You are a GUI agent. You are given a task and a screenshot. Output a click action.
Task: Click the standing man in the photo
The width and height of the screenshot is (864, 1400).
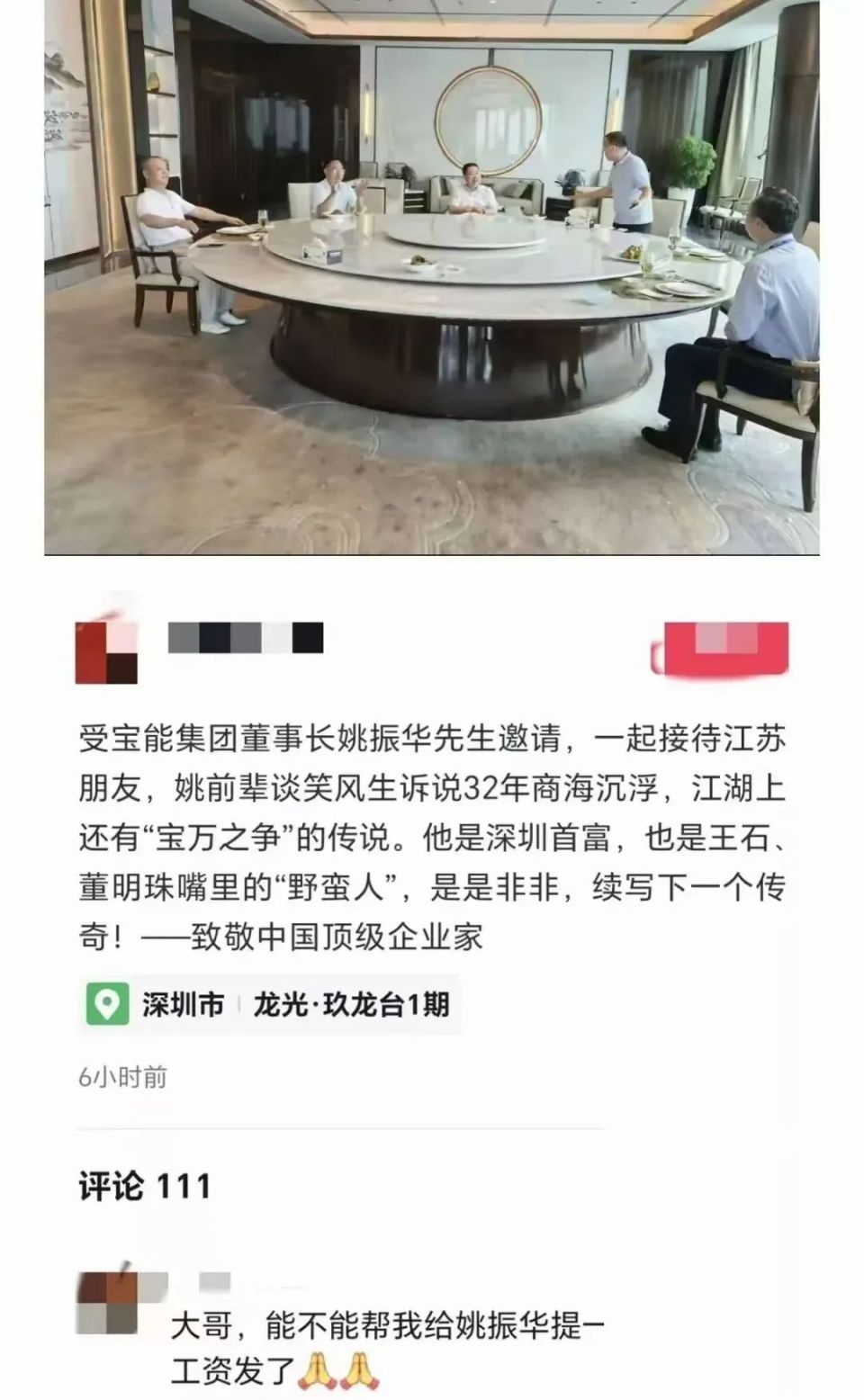point(625,180)
